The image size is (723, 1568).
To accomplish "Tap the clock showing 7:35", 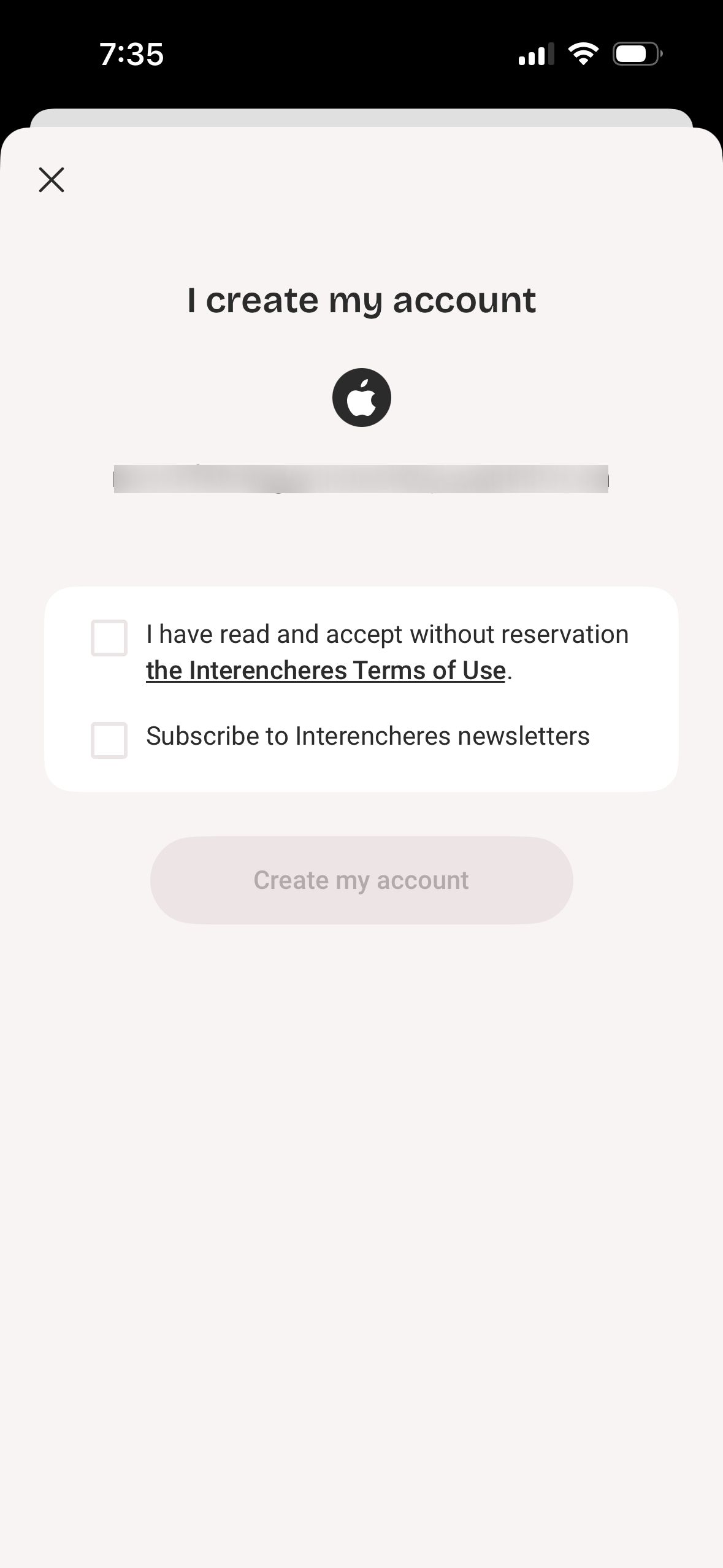I will pos(131,54).
